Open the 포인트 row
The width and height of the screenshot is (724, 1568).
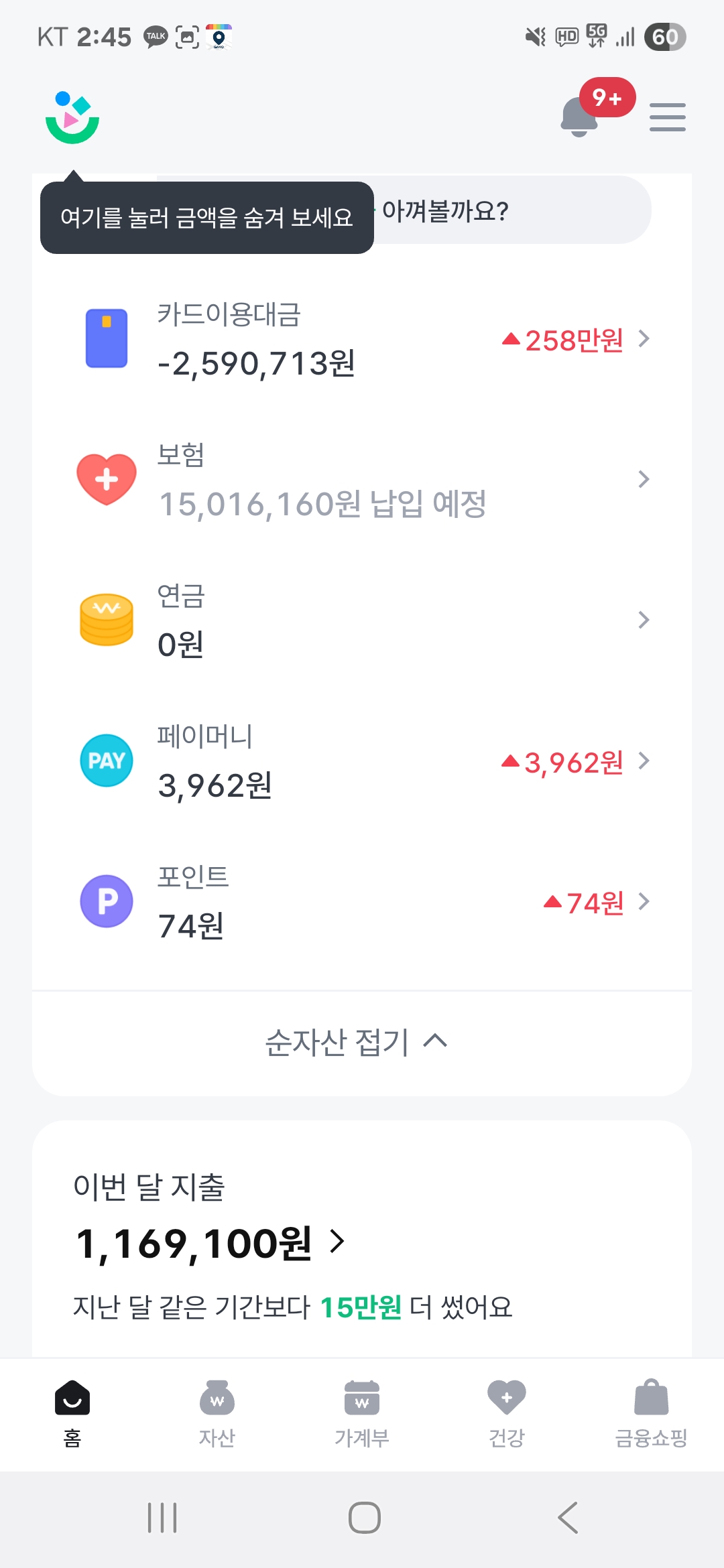click(362, 902)
